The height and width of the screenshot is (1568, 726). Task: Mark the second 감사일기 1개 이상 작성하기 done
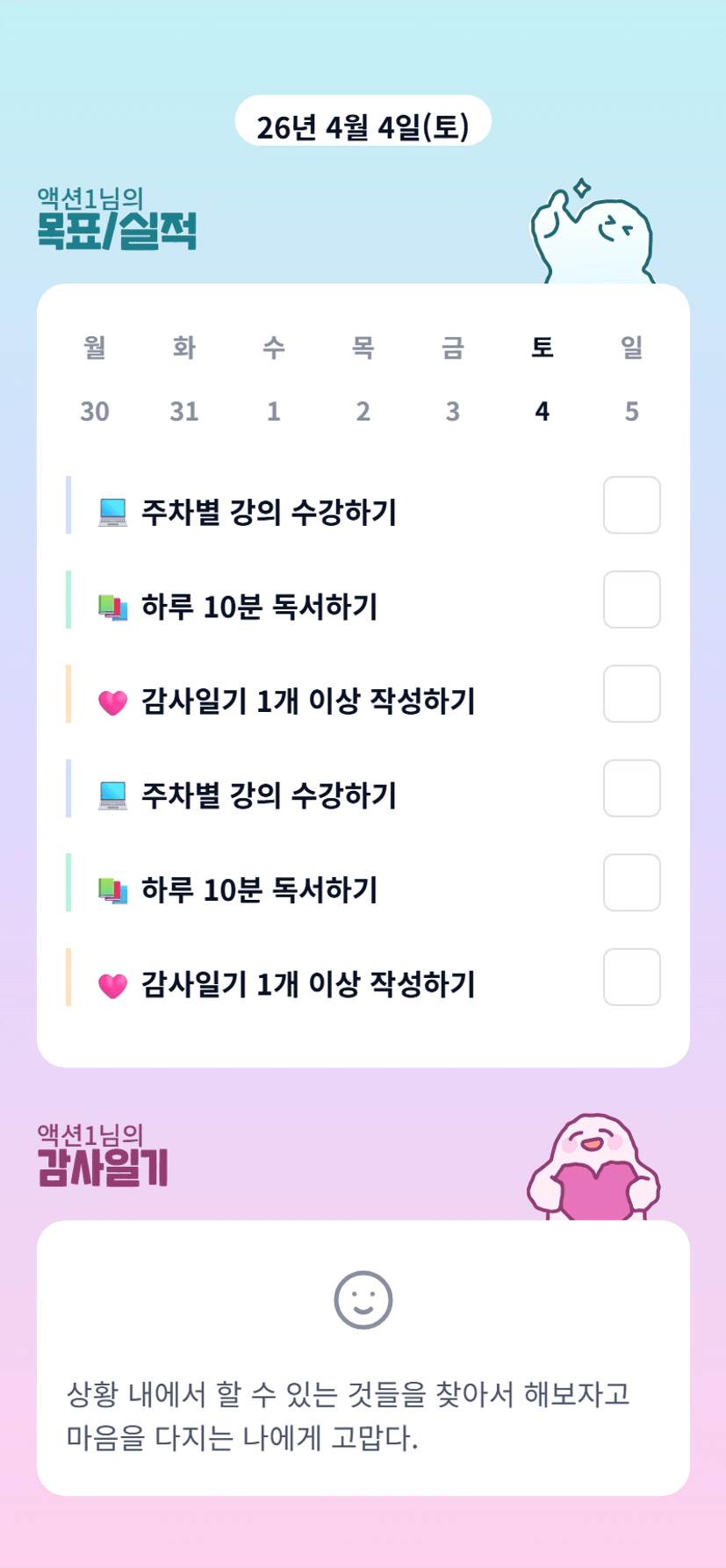coord(632,977)
